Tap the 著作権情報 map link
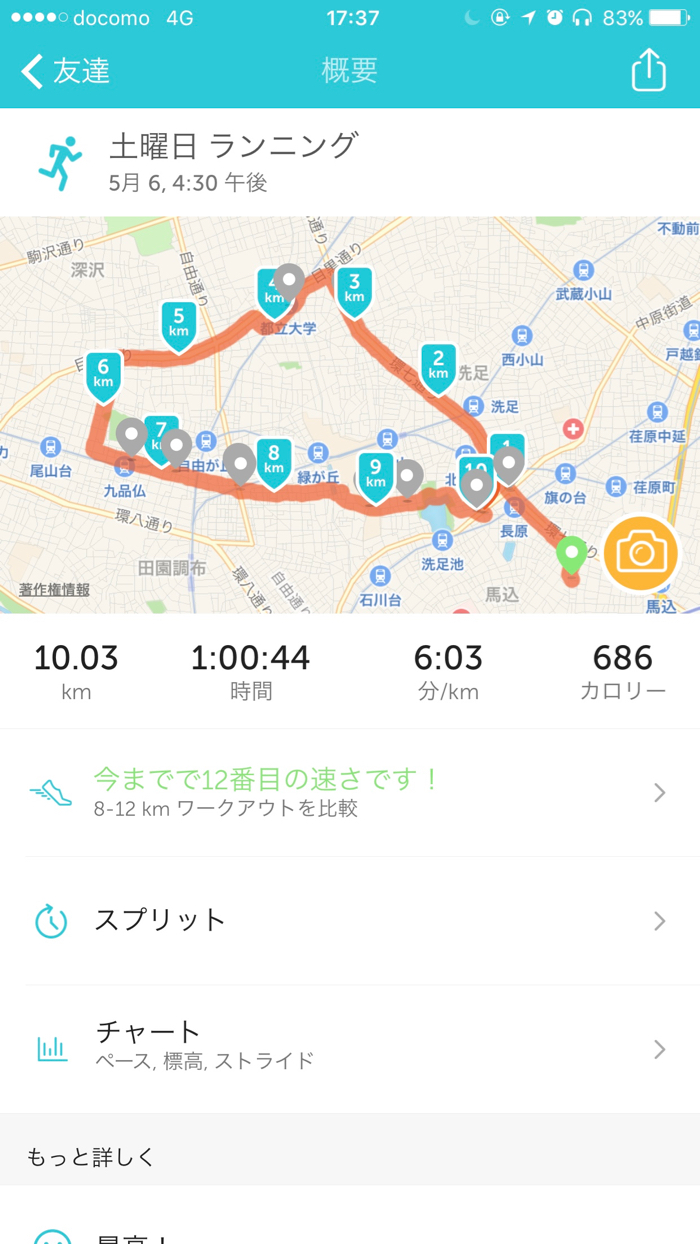This screenshot has height=1244, width=700. [x=54, y=590]
